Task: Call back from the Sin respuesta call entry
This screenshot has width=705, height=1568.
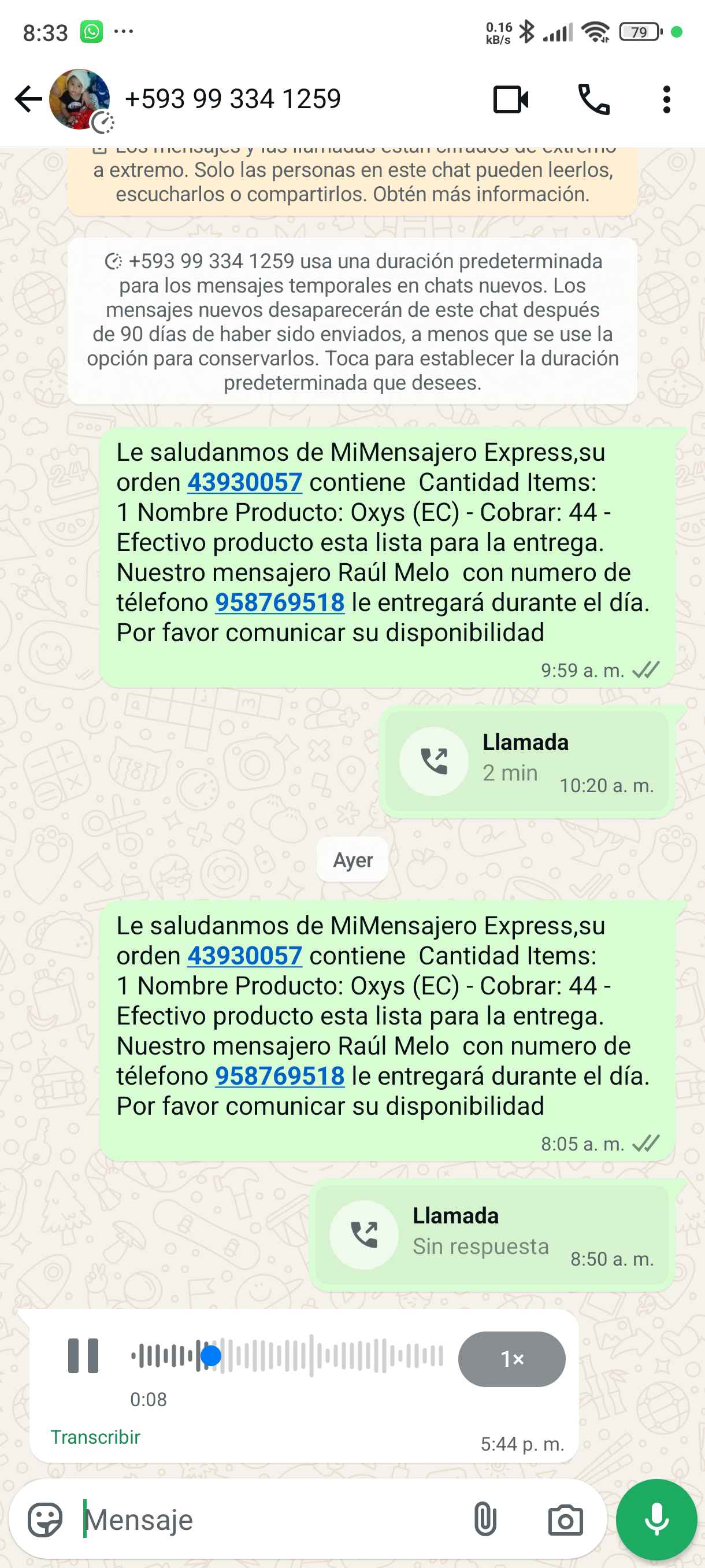Action: click(363, 1234)
